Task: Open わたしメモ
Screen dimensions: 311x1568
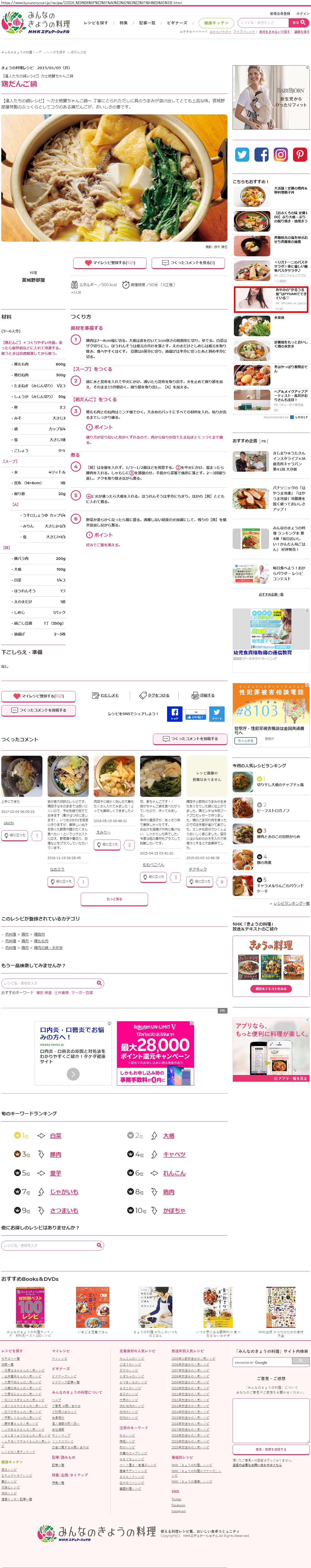Action: (x=105, y=695)
